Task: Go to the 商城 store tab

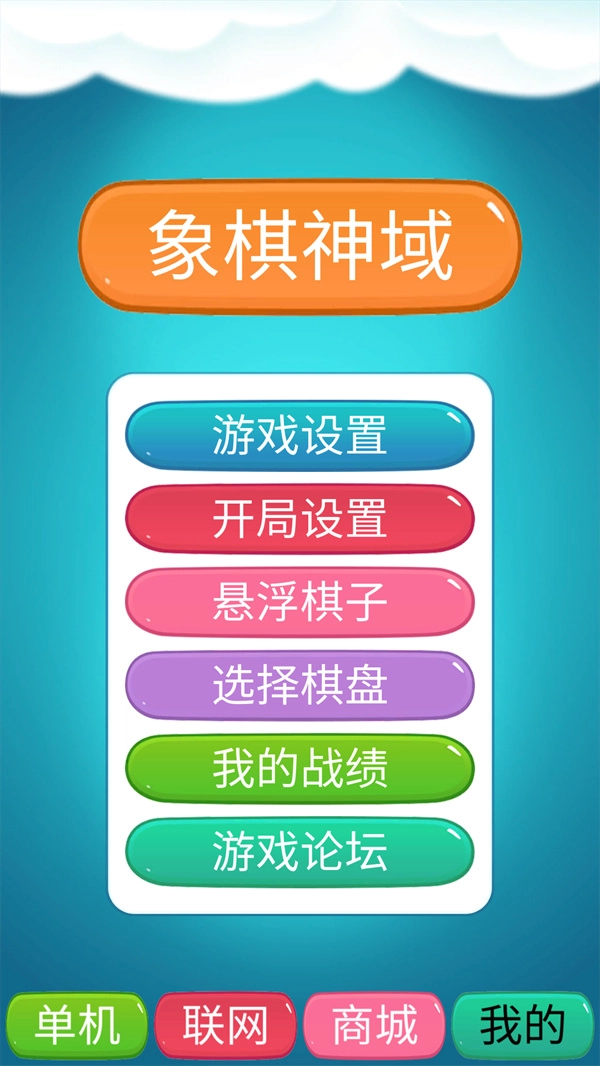Action: (x=374, y=1025)
